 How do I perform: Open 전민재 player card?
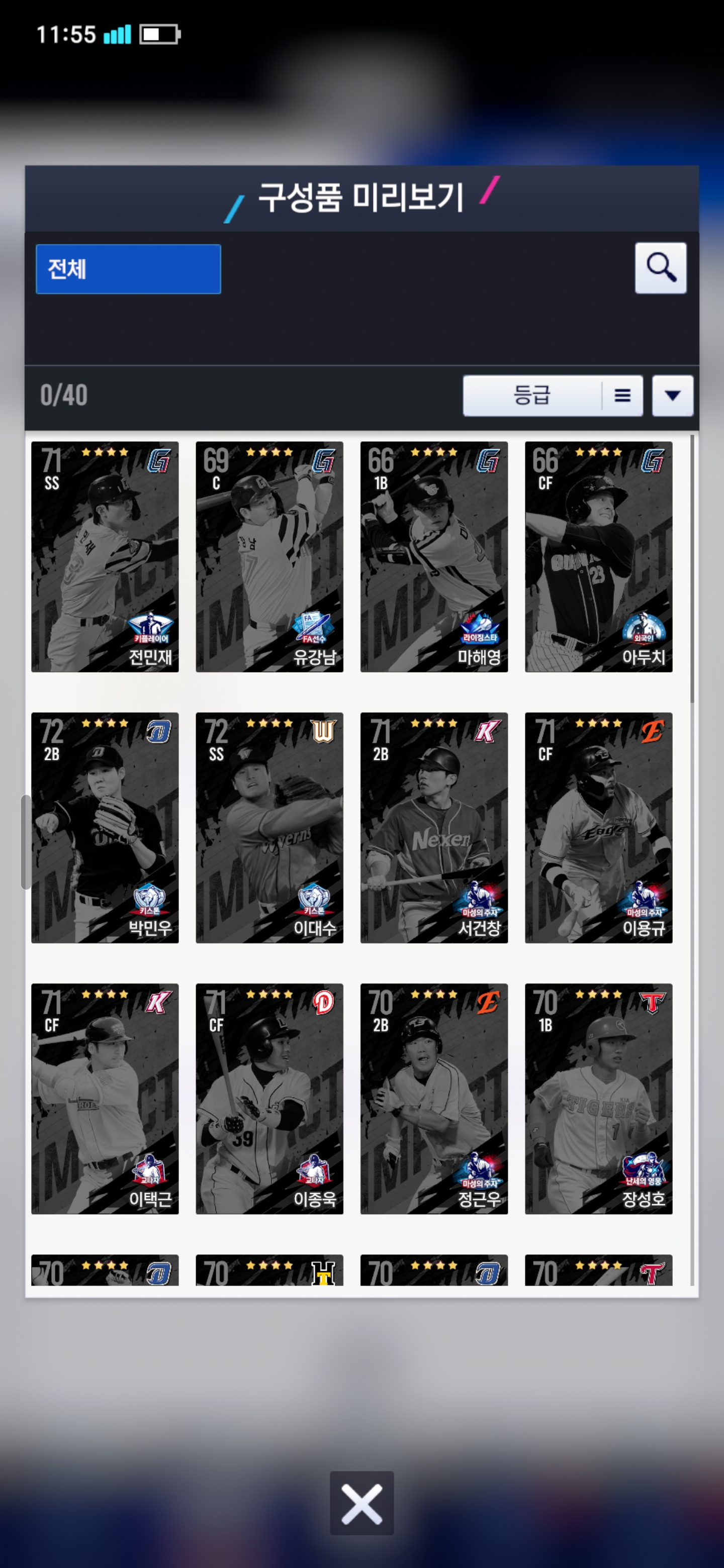[x=105, y=556]
